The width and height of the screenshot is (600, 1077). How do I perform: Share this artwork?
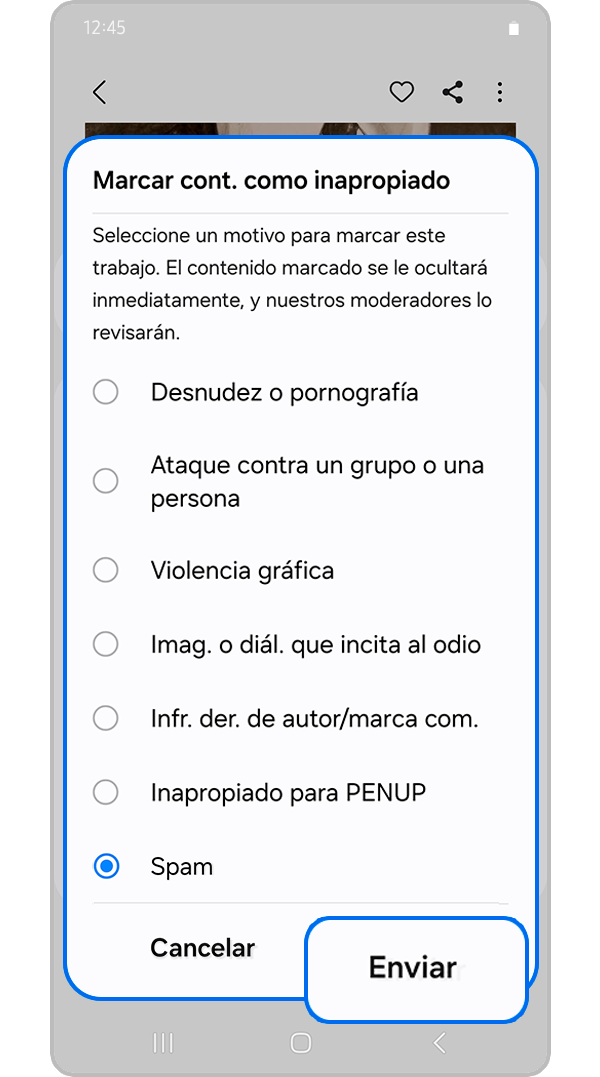[452, 93]
